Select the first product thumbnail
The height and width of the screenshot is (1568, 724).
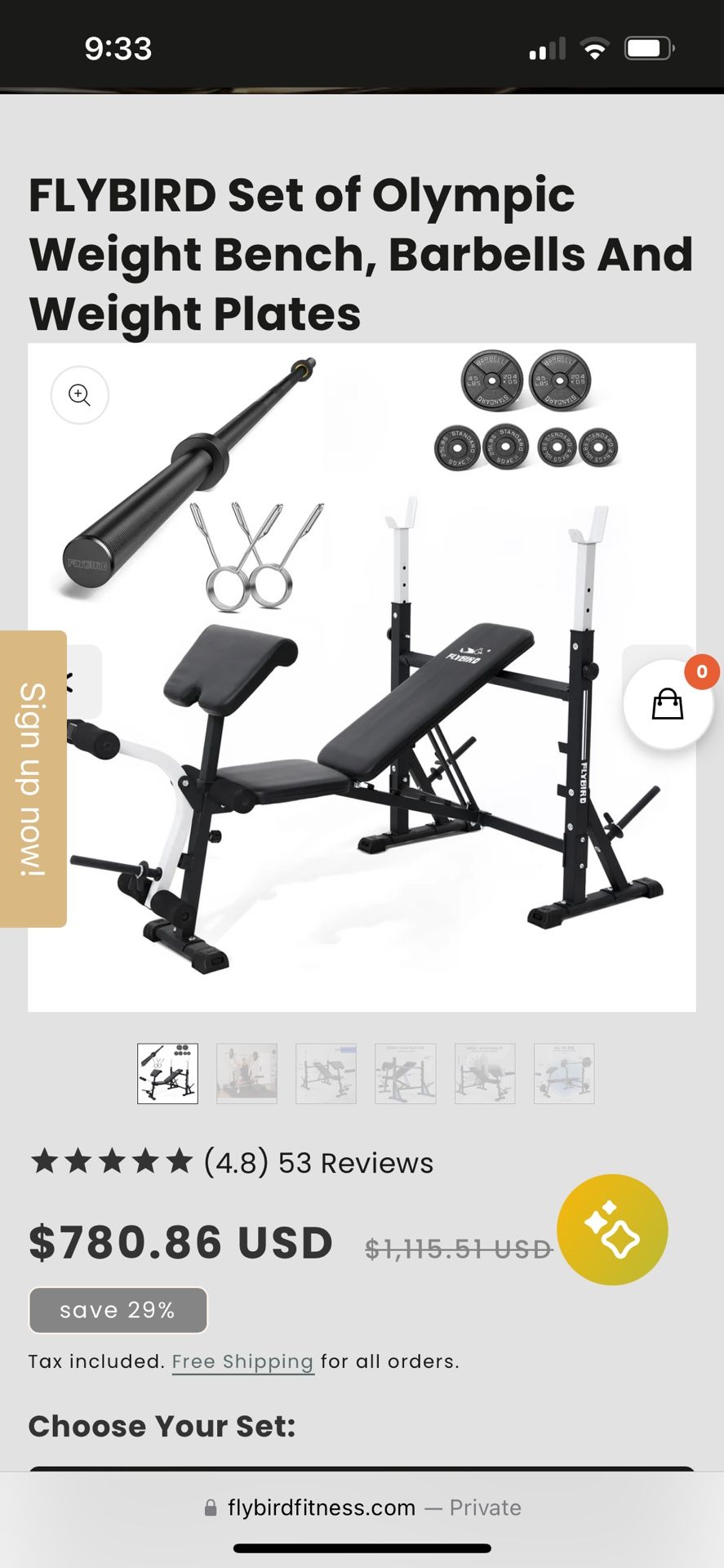(x=167, y=1074)
